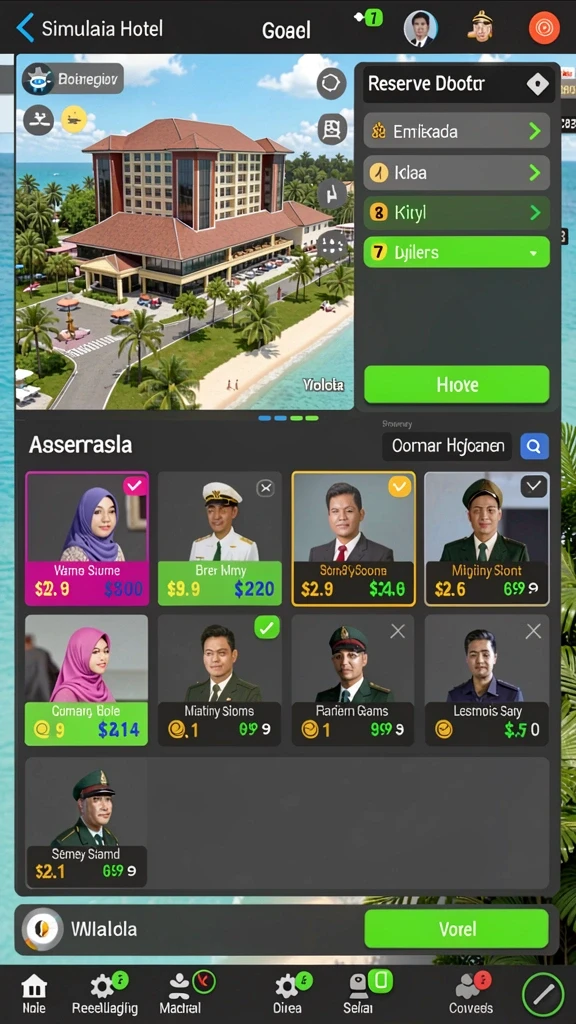
Task: Tap the blue search icon
Action: coord(534,446)
